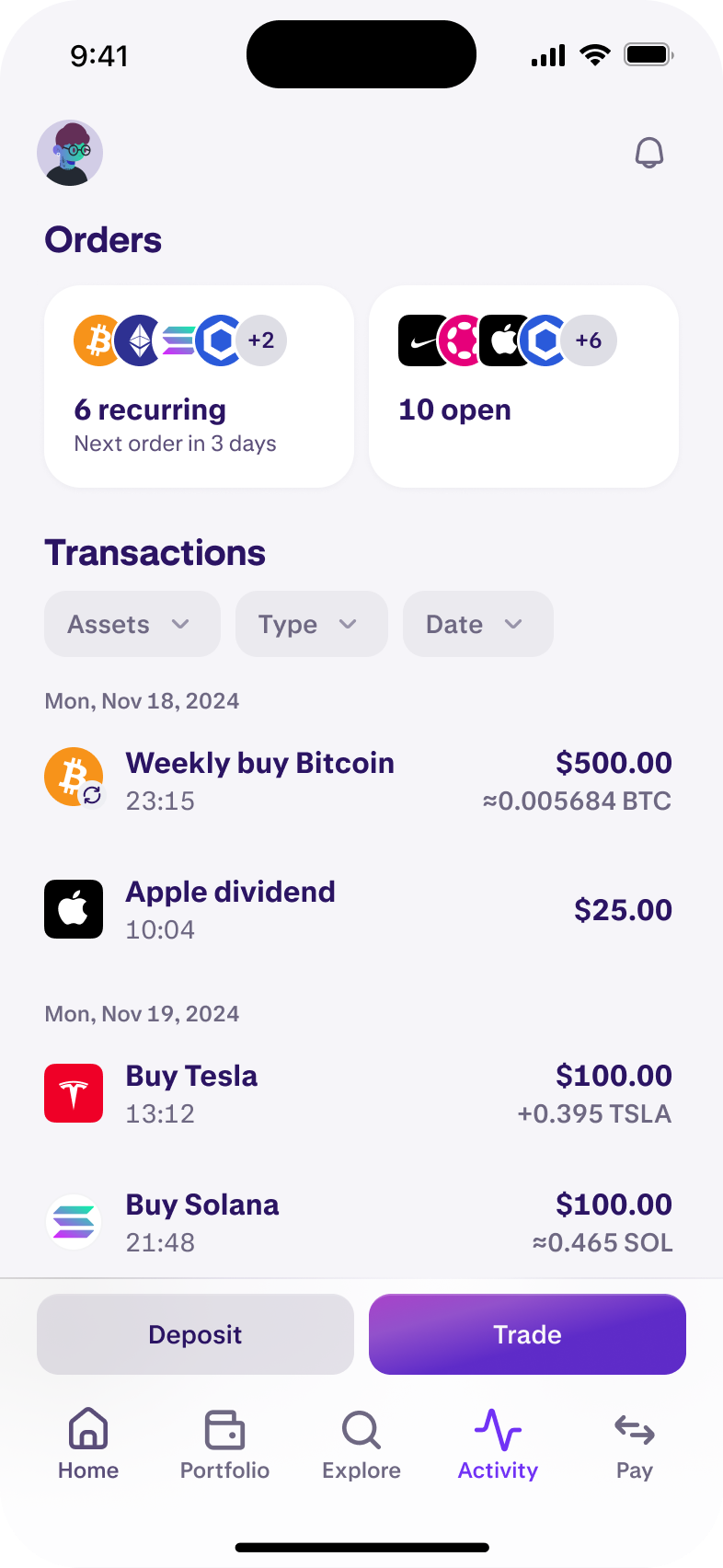This screenshot has width=723, height=1568.
Task: Open the Date filter dropdown
Action: coord(477,624)
